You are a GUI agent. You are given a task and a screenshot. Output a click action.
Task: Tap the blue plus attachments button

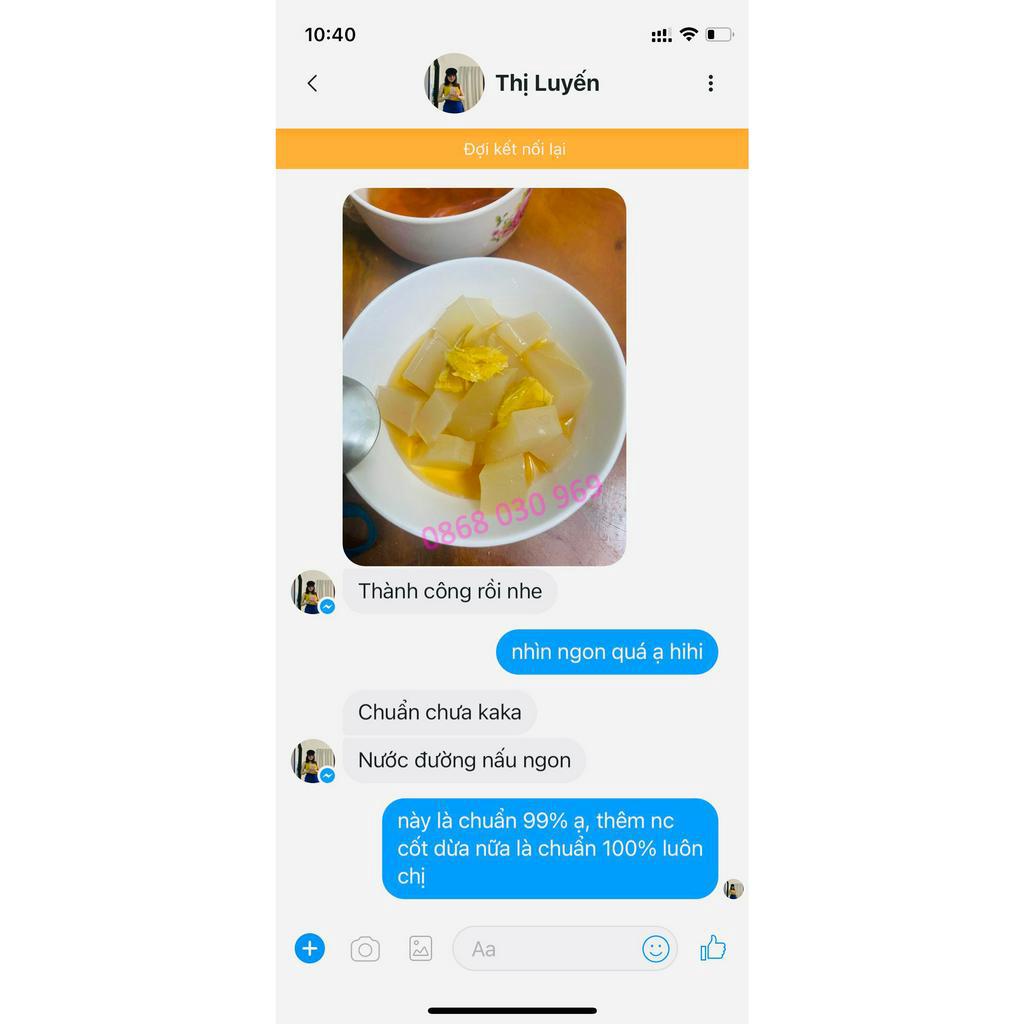coord(310,948)
